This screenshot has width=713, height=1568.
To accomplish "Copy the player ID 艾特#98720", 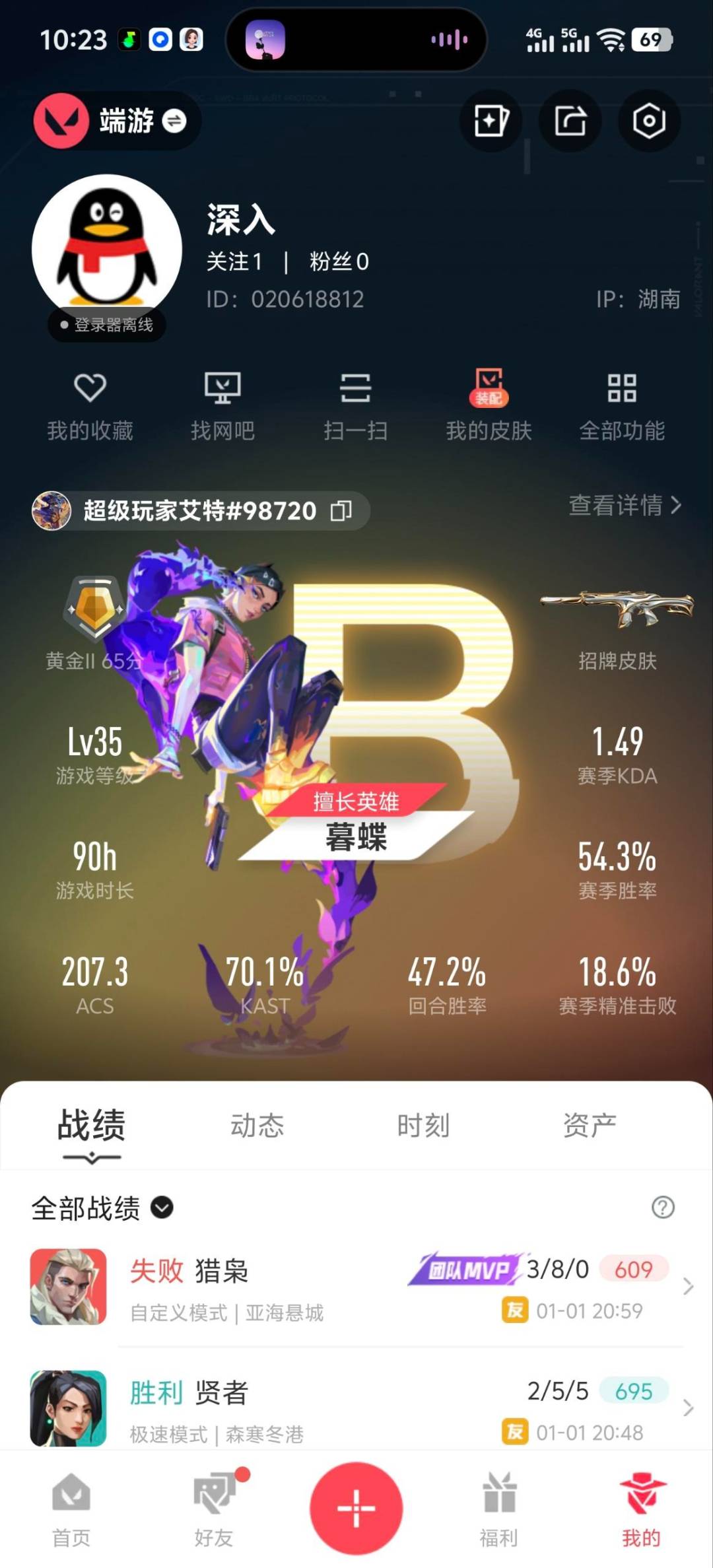I will point(343,510).
